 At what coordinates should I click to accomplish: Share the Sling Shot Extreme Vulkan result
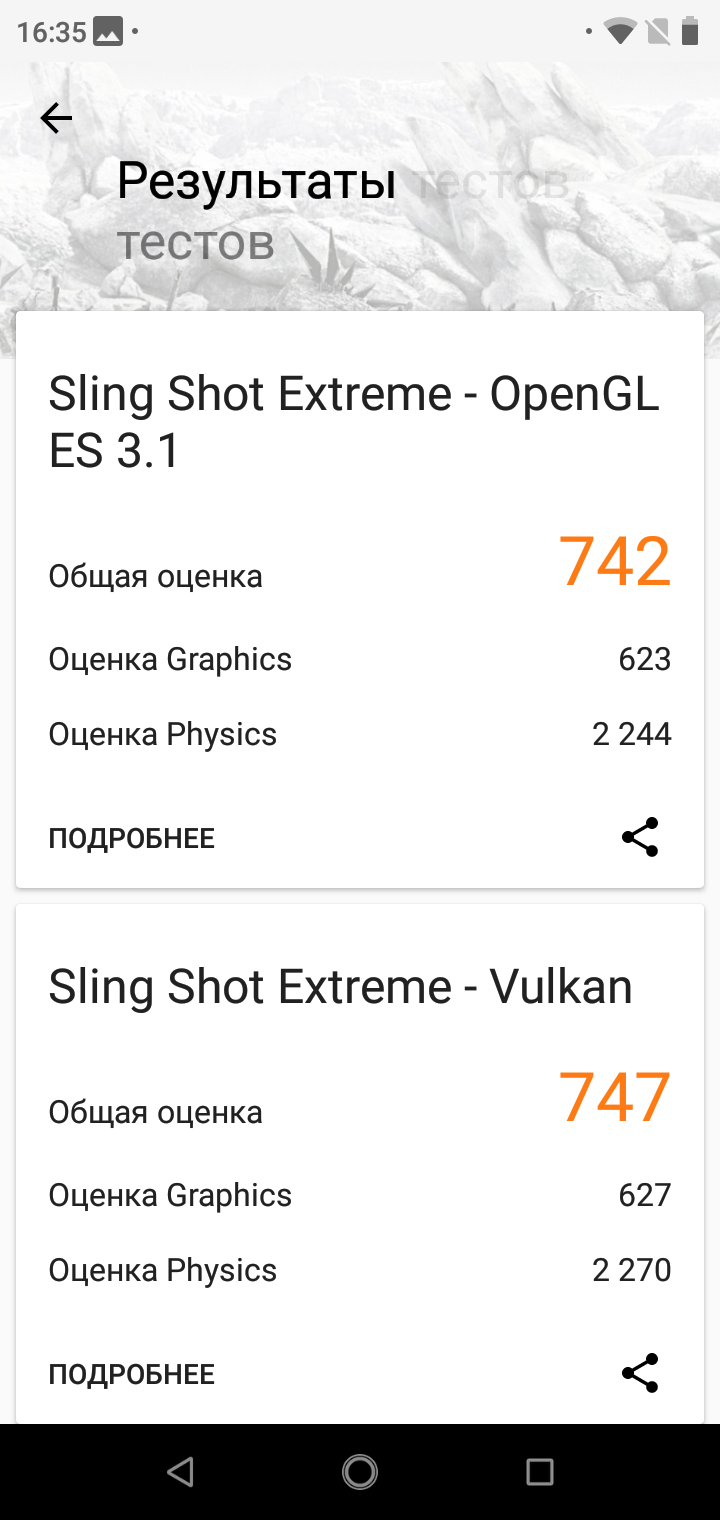coord(640,1373)
